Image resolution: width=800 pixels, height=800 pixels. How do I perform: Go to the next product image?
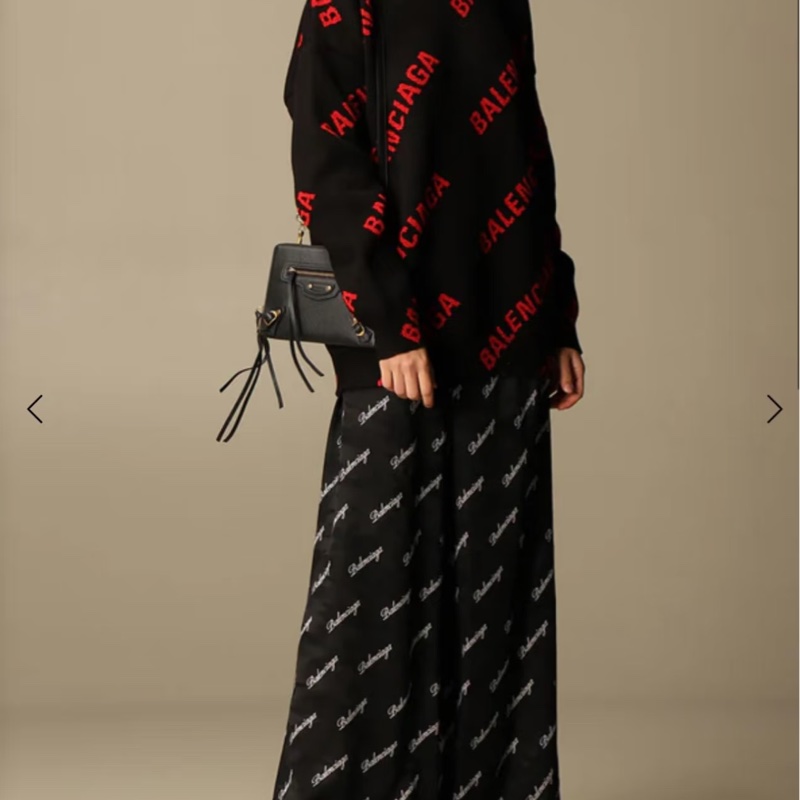pos(774,409)
